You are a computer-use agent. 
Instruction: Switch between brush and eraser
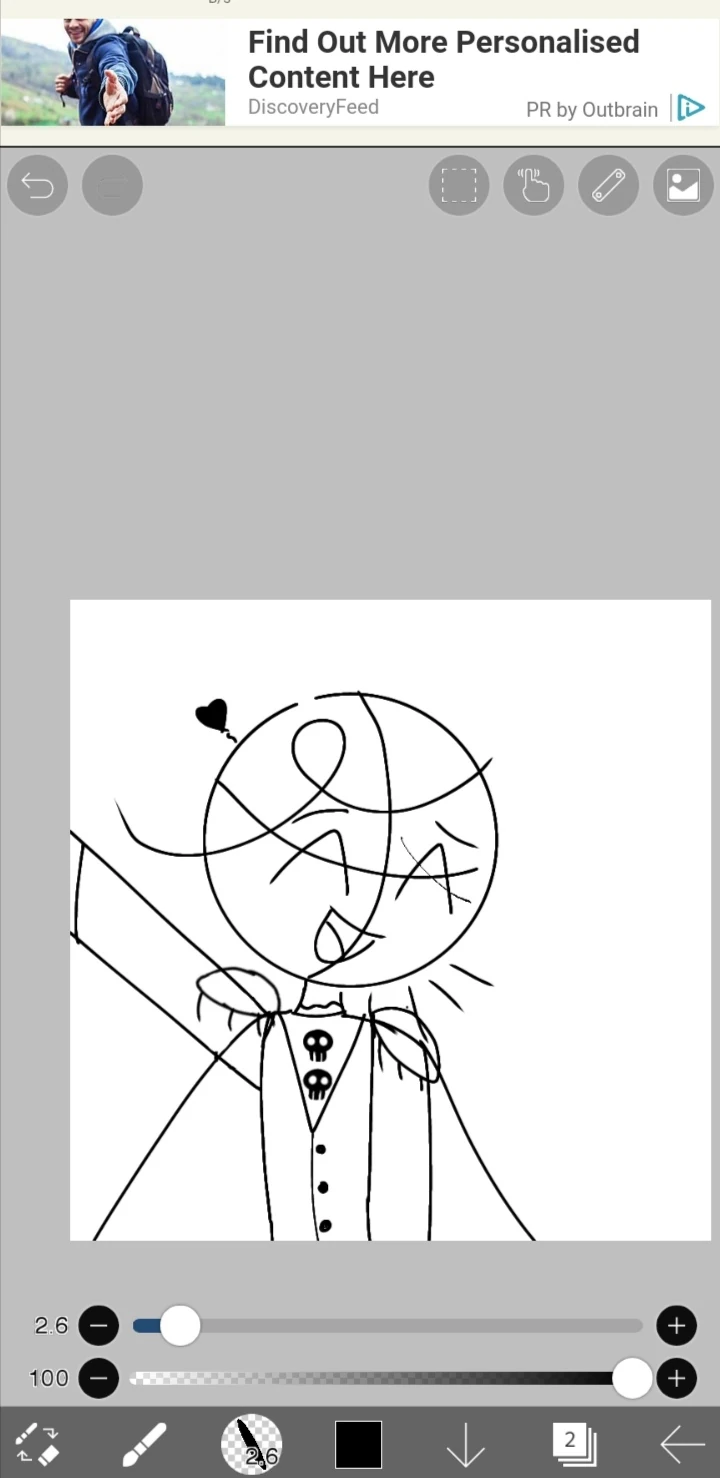38,1444
